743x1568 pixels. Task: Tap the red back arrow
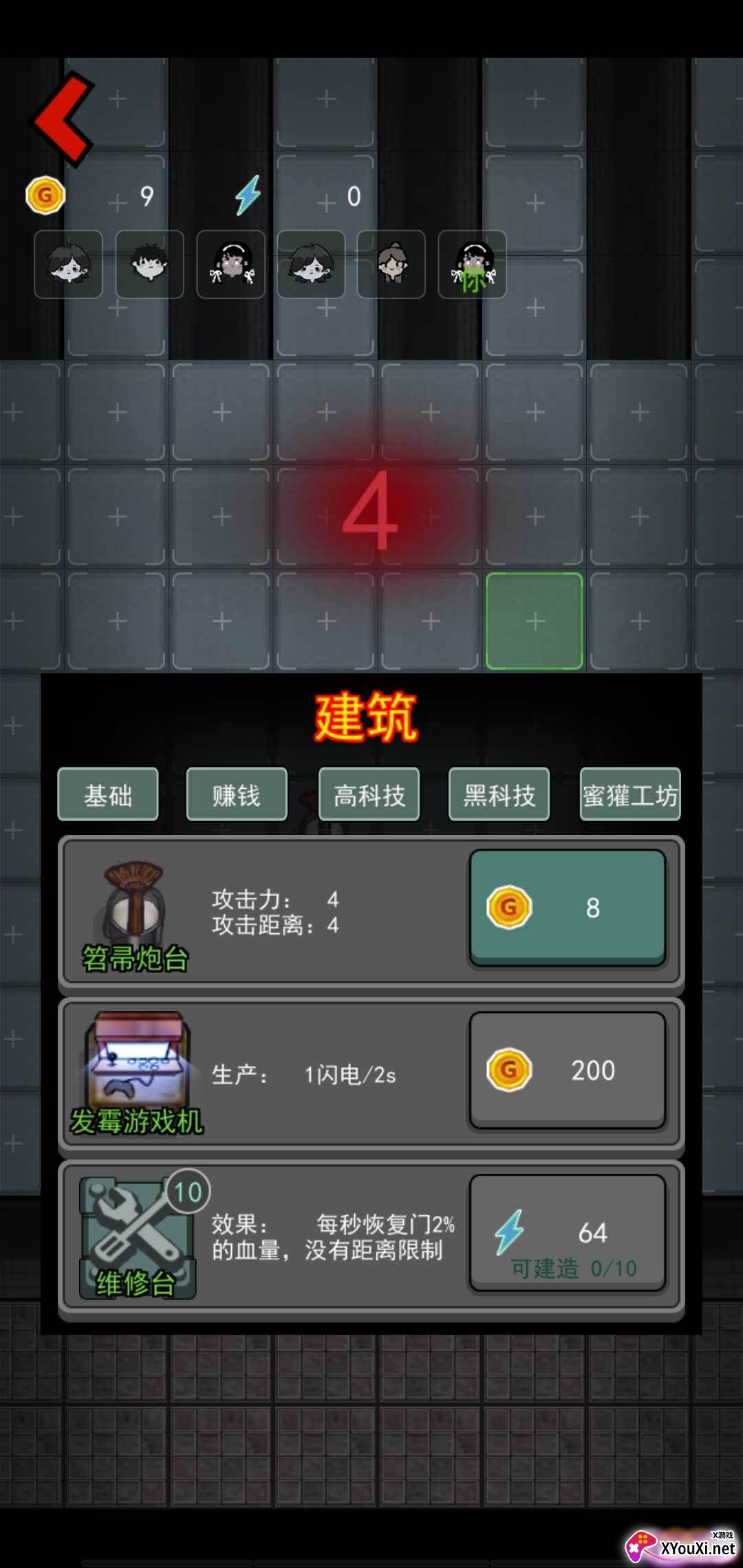pyautogui.click(x=63, y=119)
